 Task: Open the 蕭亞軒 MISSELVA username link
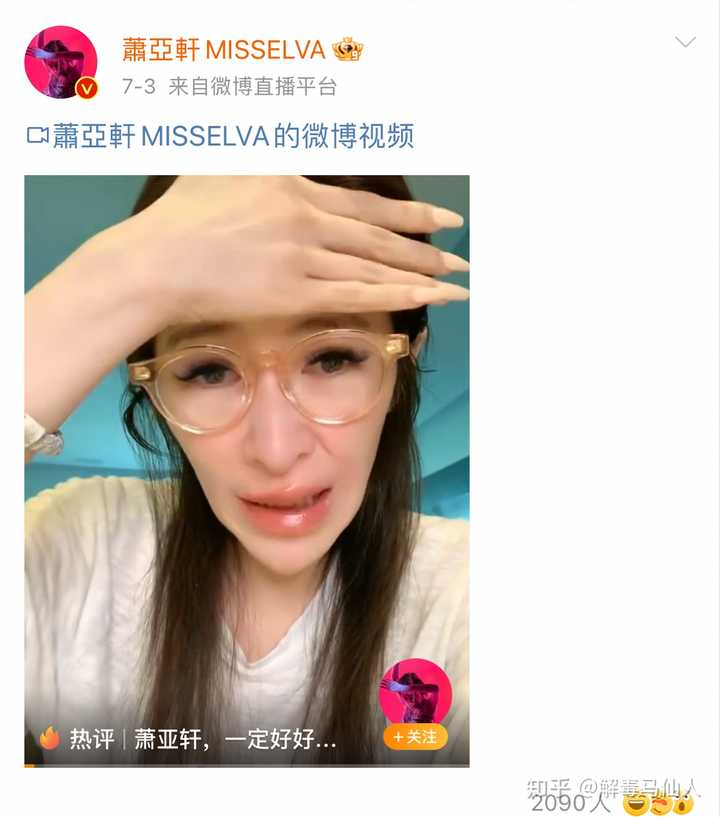224,49
